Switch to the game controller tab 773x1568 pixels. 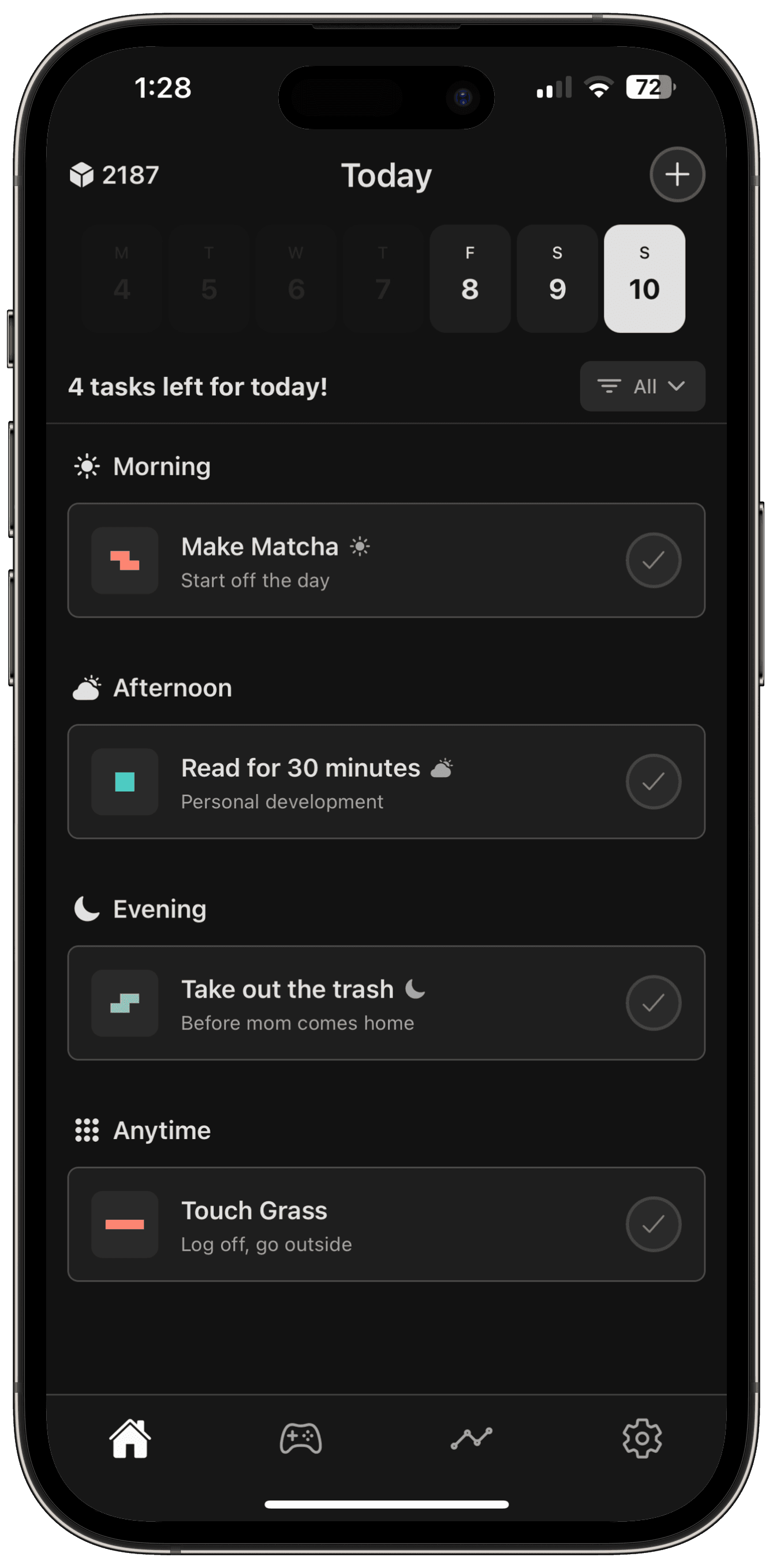coord(301,1439)
